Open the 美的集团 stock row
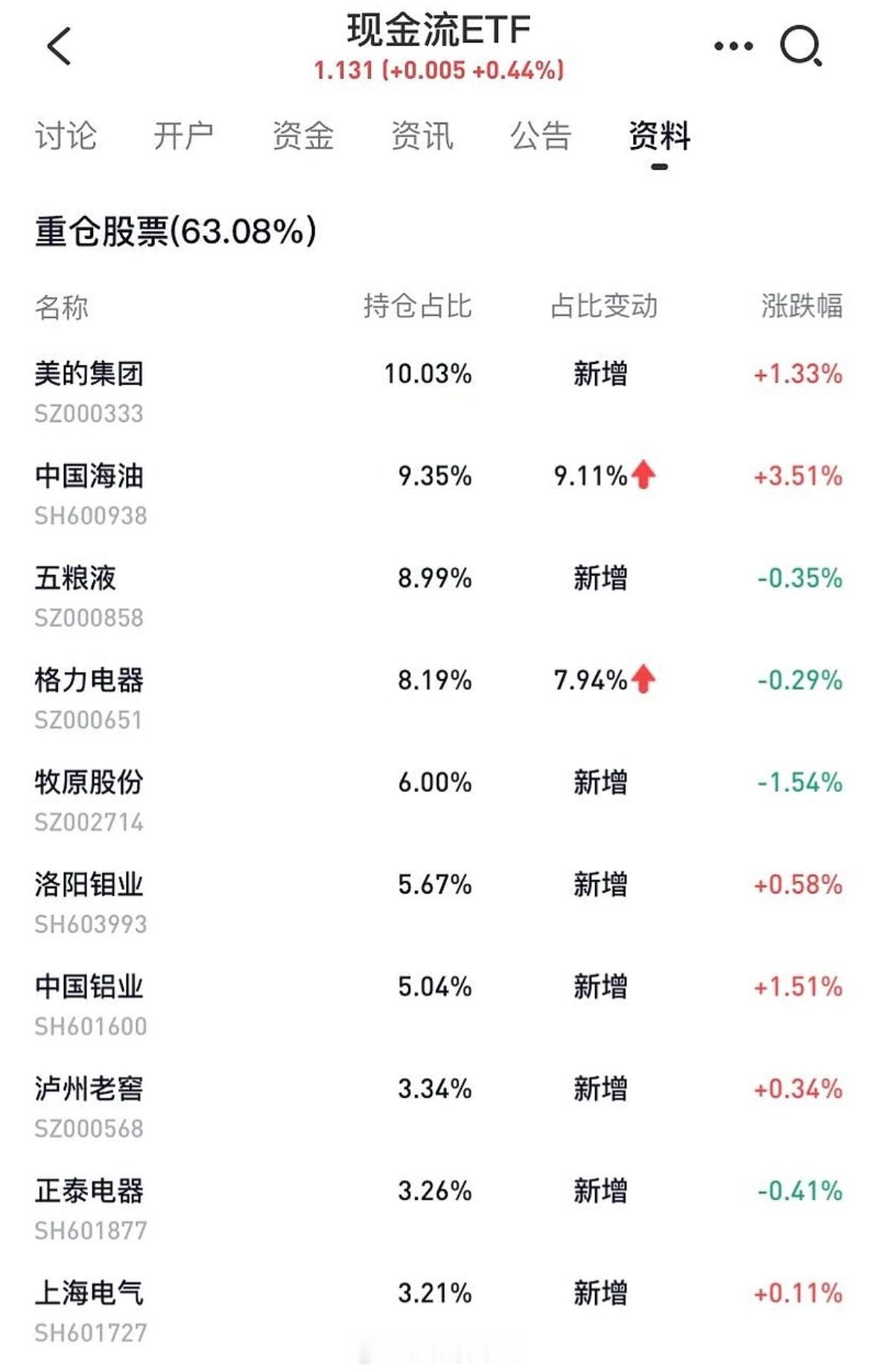878x1372 pixels. pos(439,392)
